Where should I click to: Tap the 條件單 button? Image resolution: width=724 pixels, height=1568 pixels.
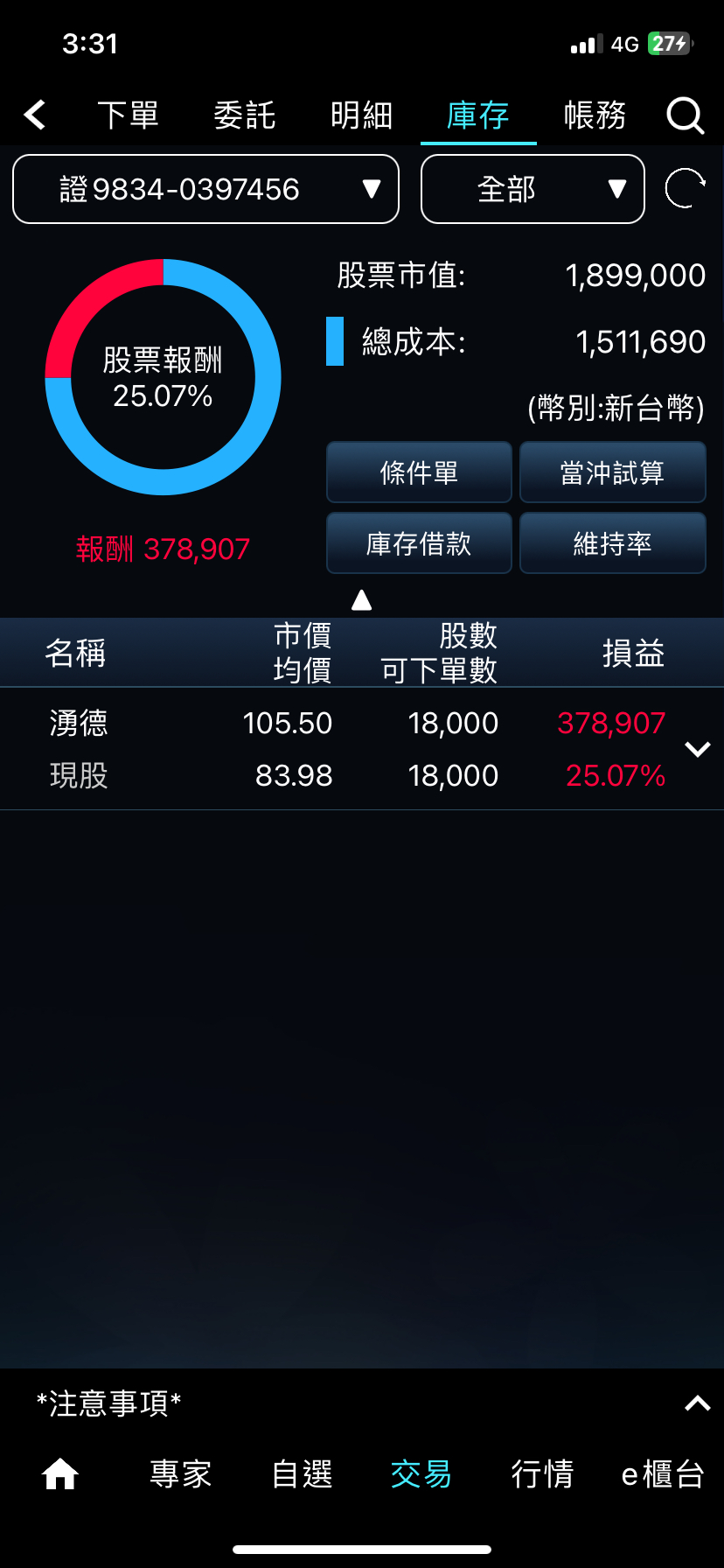pyautogui.click(x=419, y=472)
